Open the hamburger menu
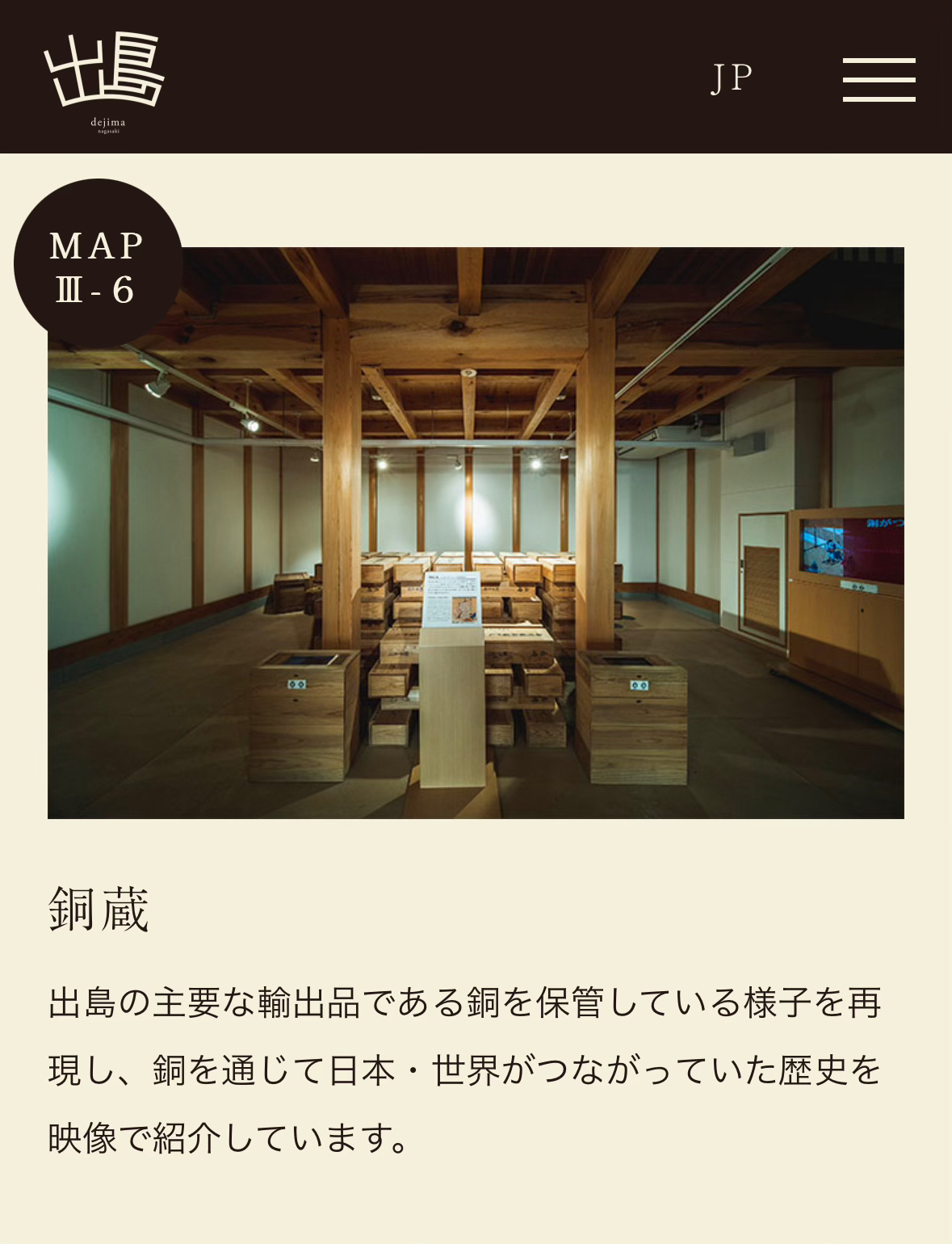952x1244 pixels. coord(879,79)
